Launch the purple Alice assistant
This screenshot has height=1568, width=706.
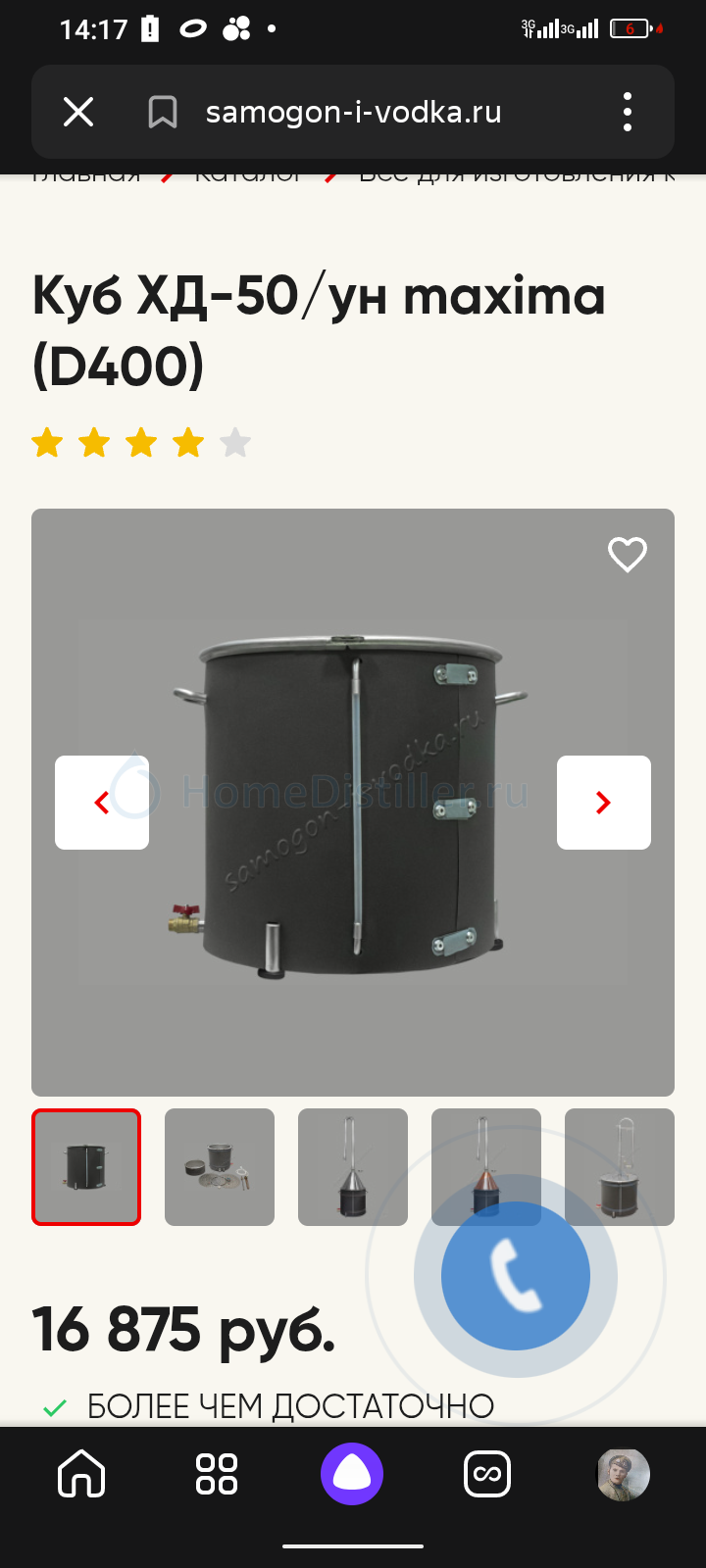(352, 1474)
